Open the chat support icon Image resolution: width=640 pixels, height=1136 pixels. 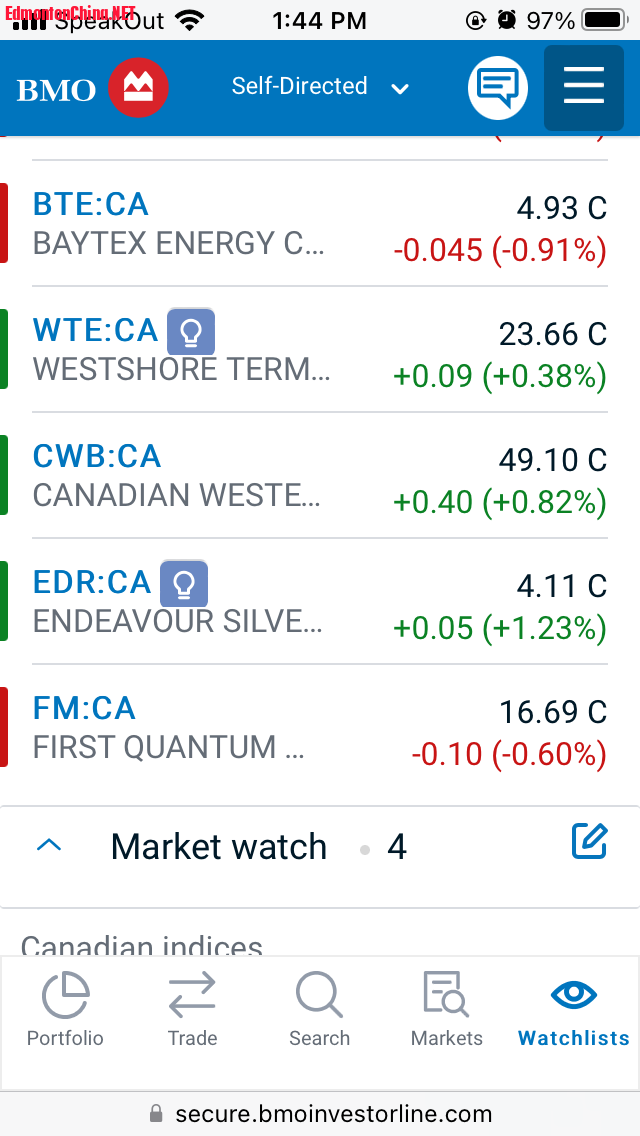(x=497, y=88)
